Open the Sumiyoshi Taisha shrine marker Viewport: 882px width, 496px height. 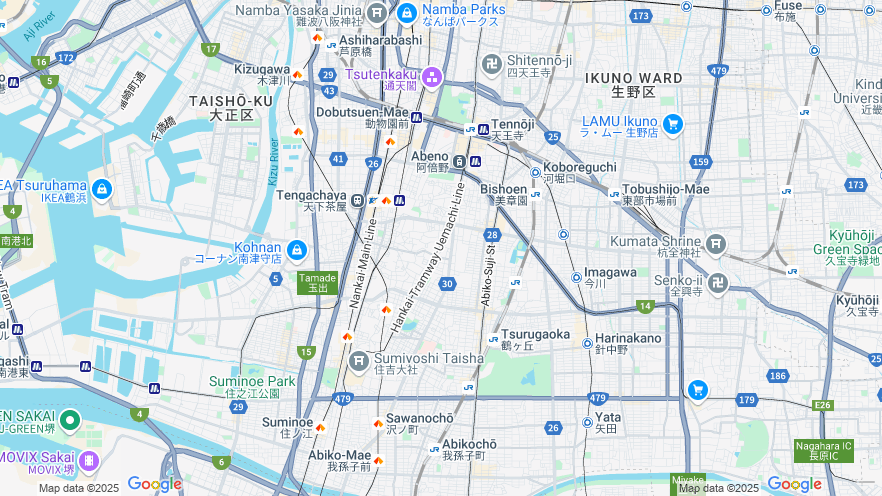pos(358,362)
